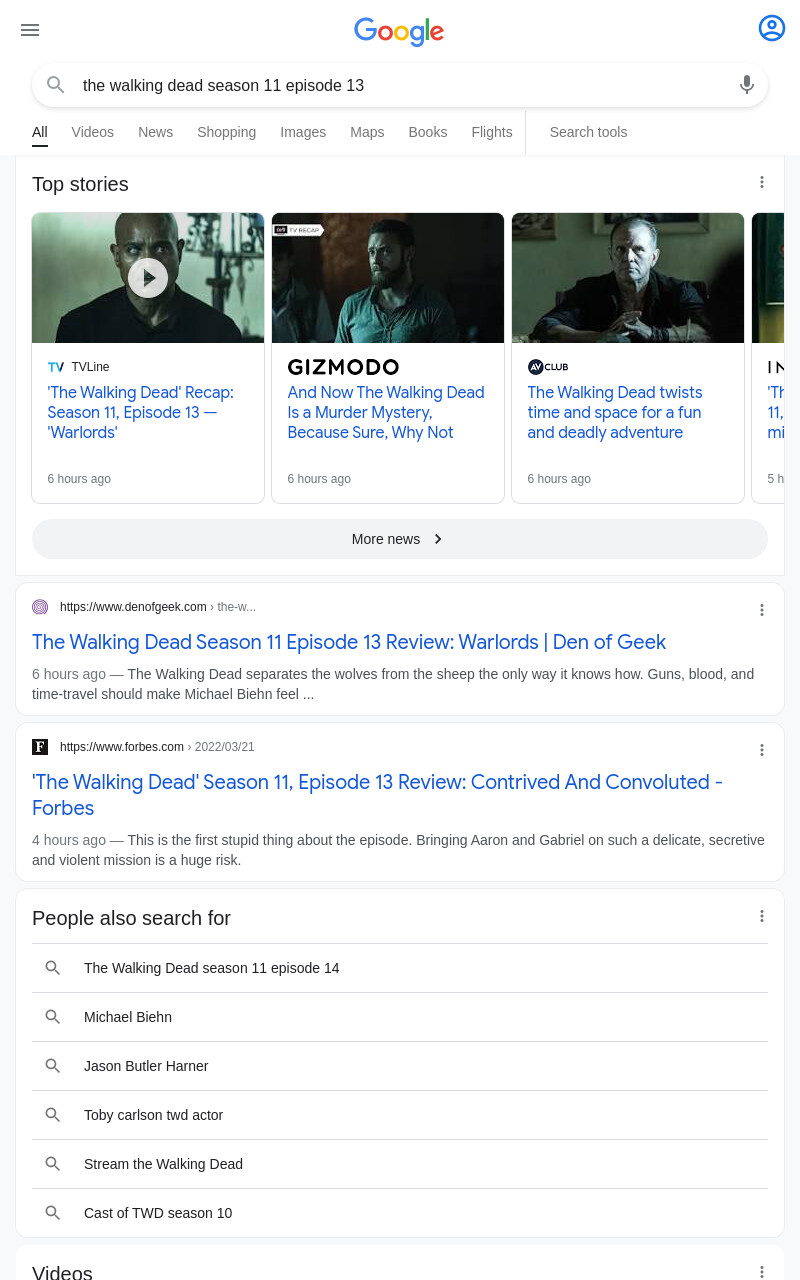Screen dimensions: 800x1280
Task: Start voice search with the microphone
Action: [x=747, y=85]
